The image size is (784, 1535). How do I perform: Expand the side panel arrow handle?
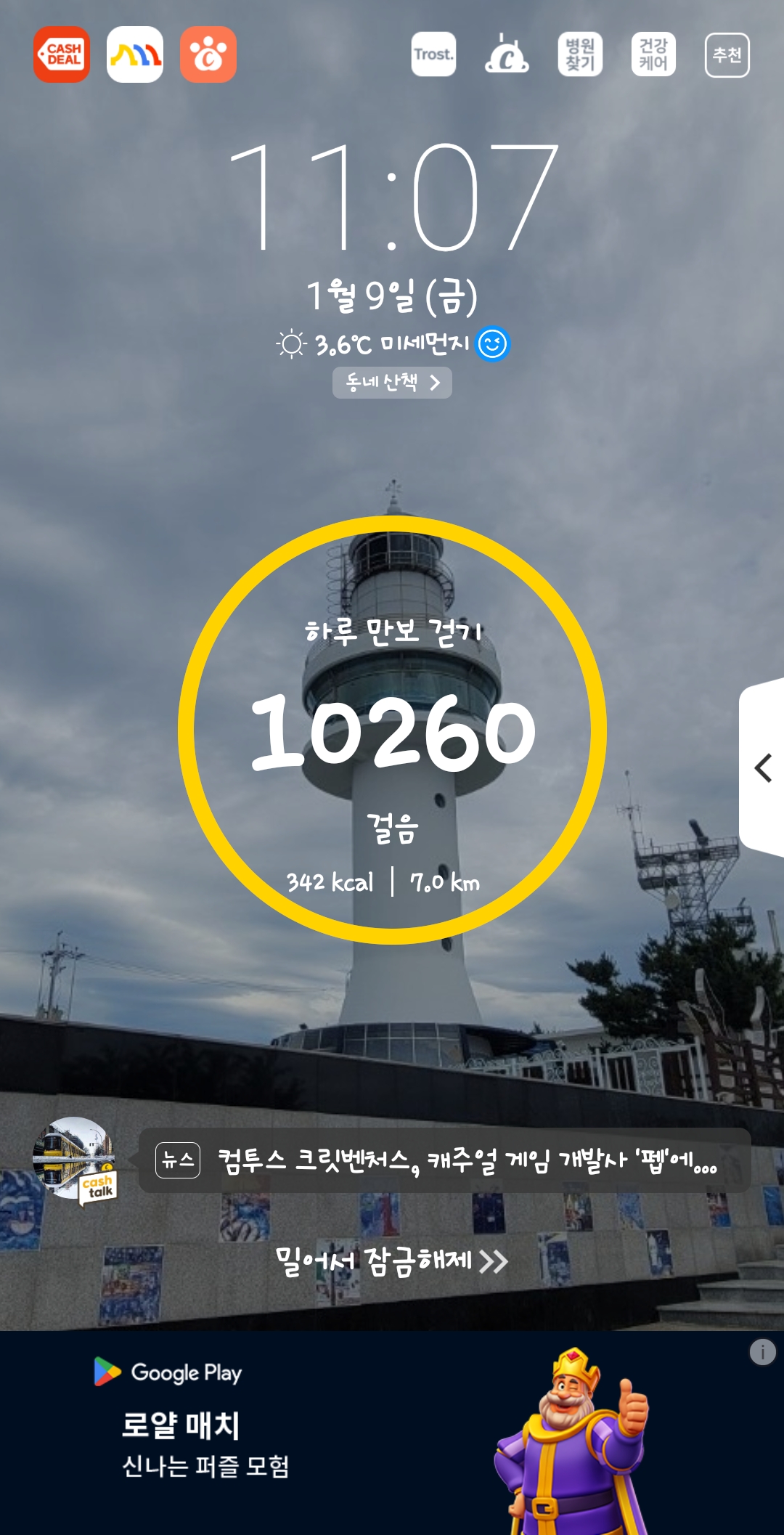762,767
